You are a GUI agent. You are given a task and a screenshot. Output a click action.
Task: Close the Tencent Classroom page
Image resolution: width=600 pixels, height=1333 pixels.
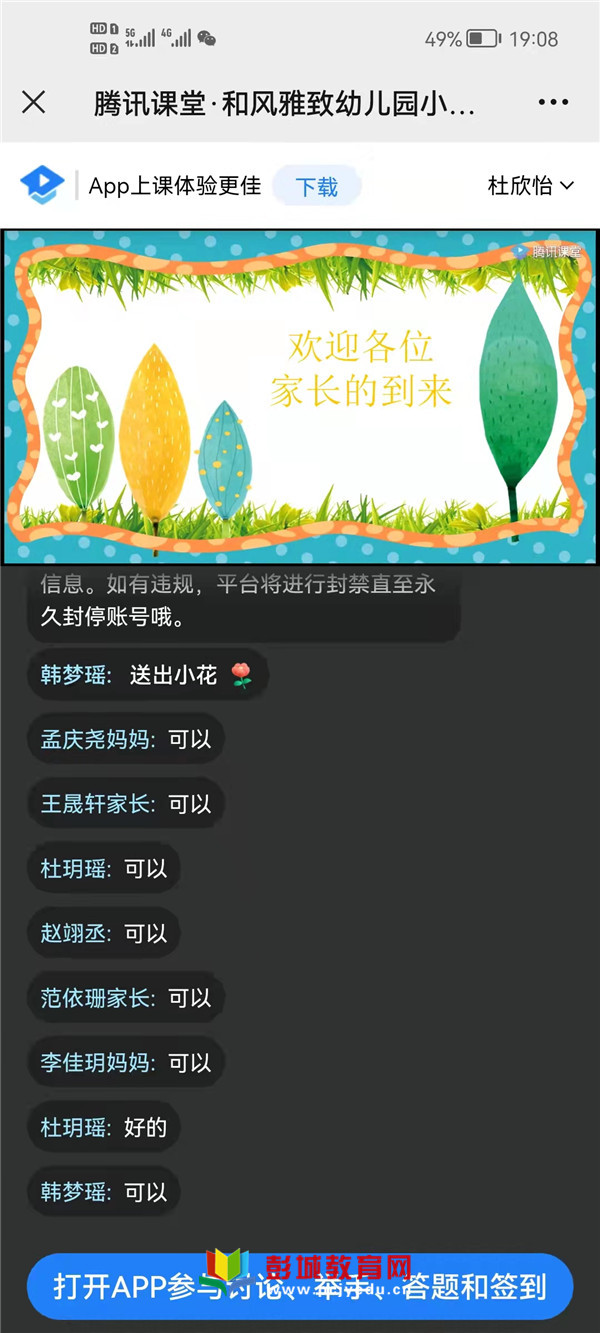pos(34,102)
